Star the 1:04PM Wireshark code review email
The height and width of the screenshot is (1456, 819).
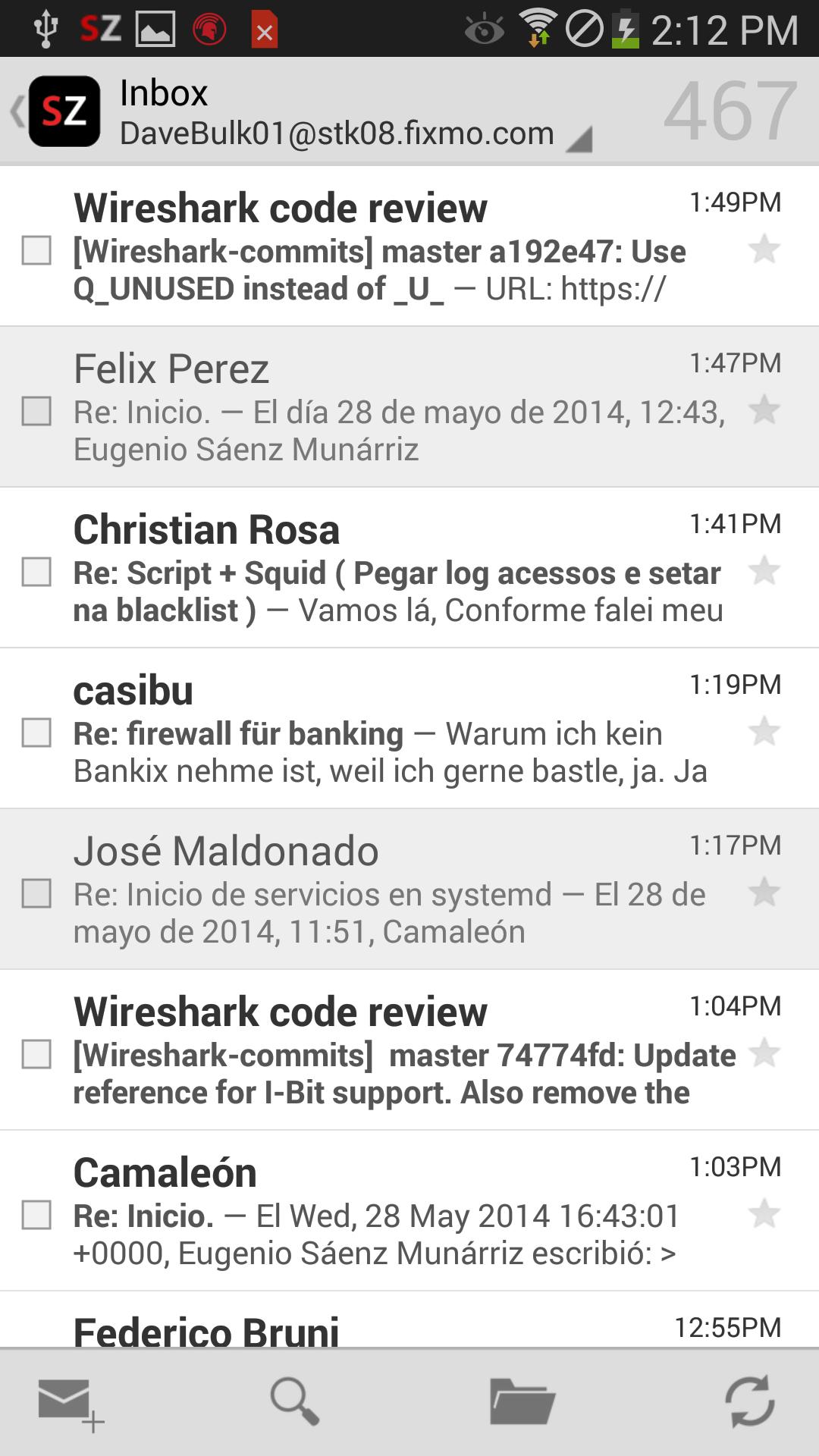764,1053
